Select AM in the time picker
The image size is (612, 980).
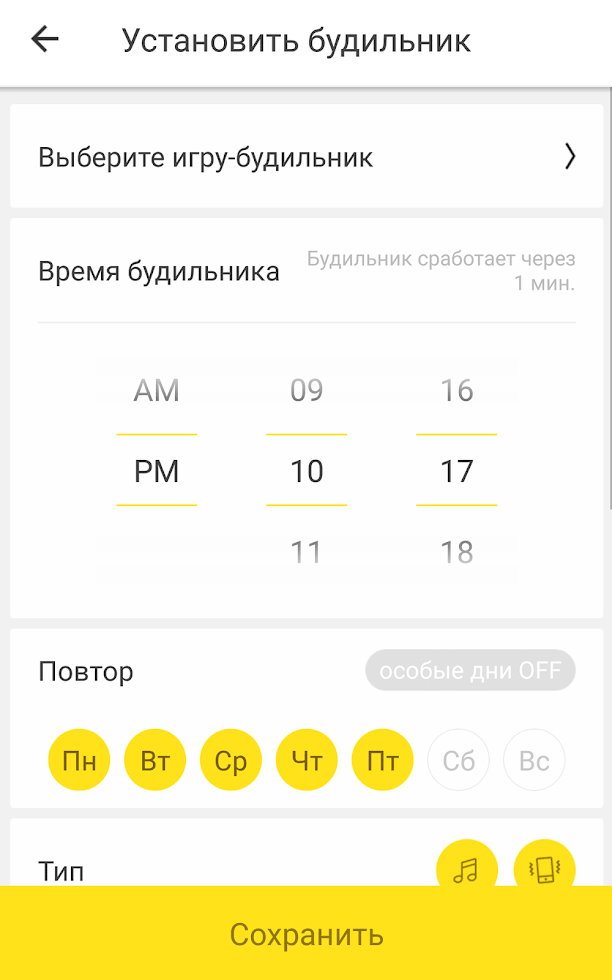tap(156, 391)
